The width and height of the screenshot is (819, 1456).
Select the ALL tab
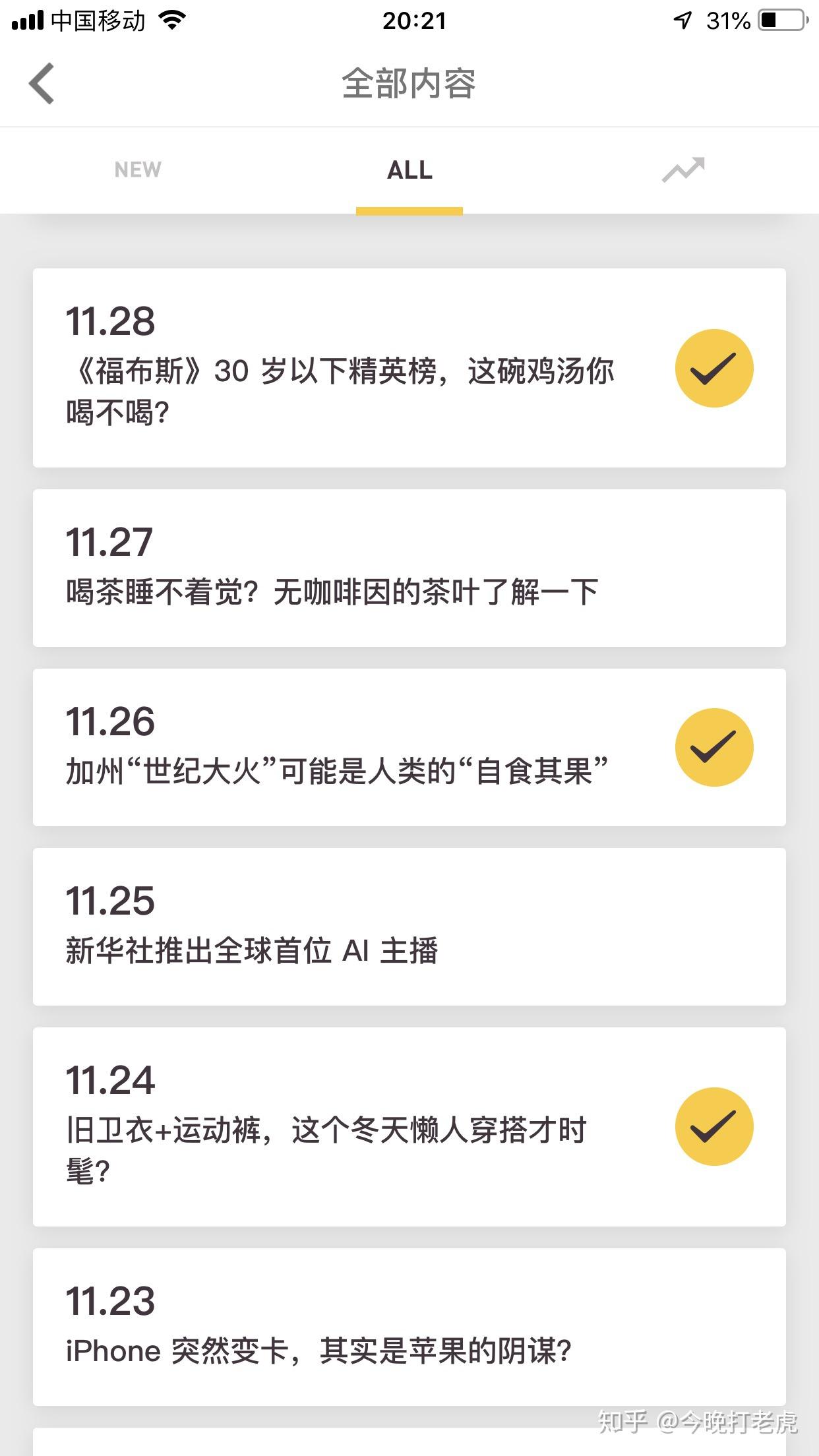click(409, 170)
